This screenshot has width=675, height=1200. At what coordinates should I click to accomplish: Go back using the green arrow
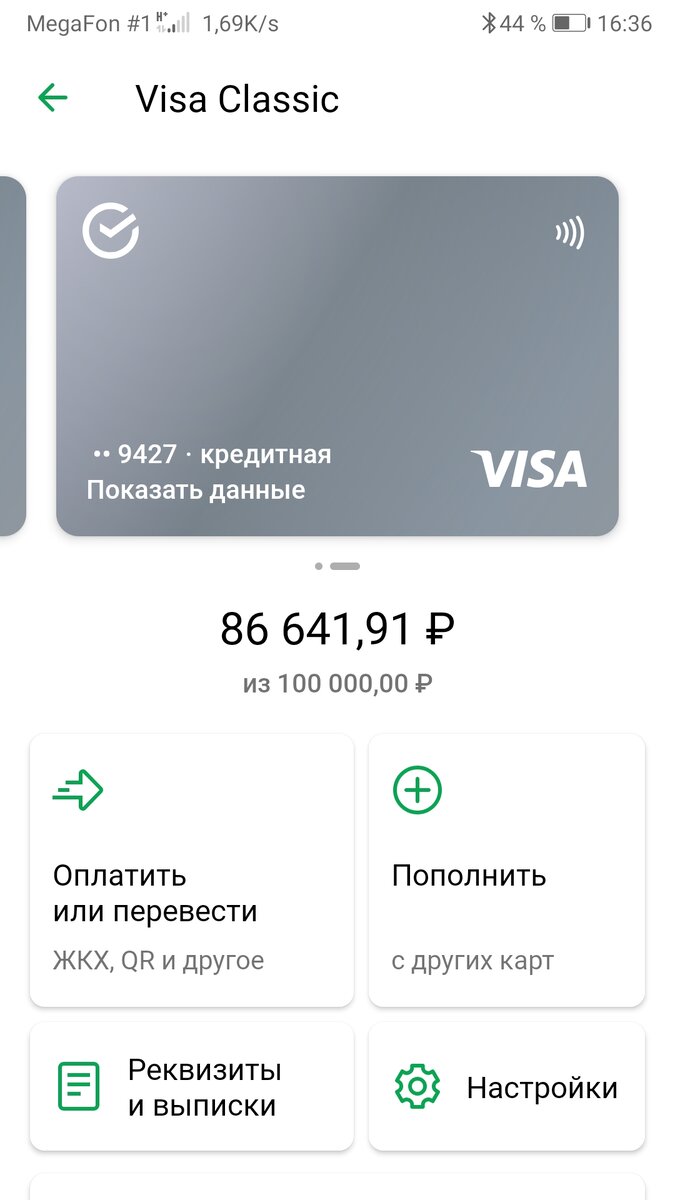coord(52,98)
